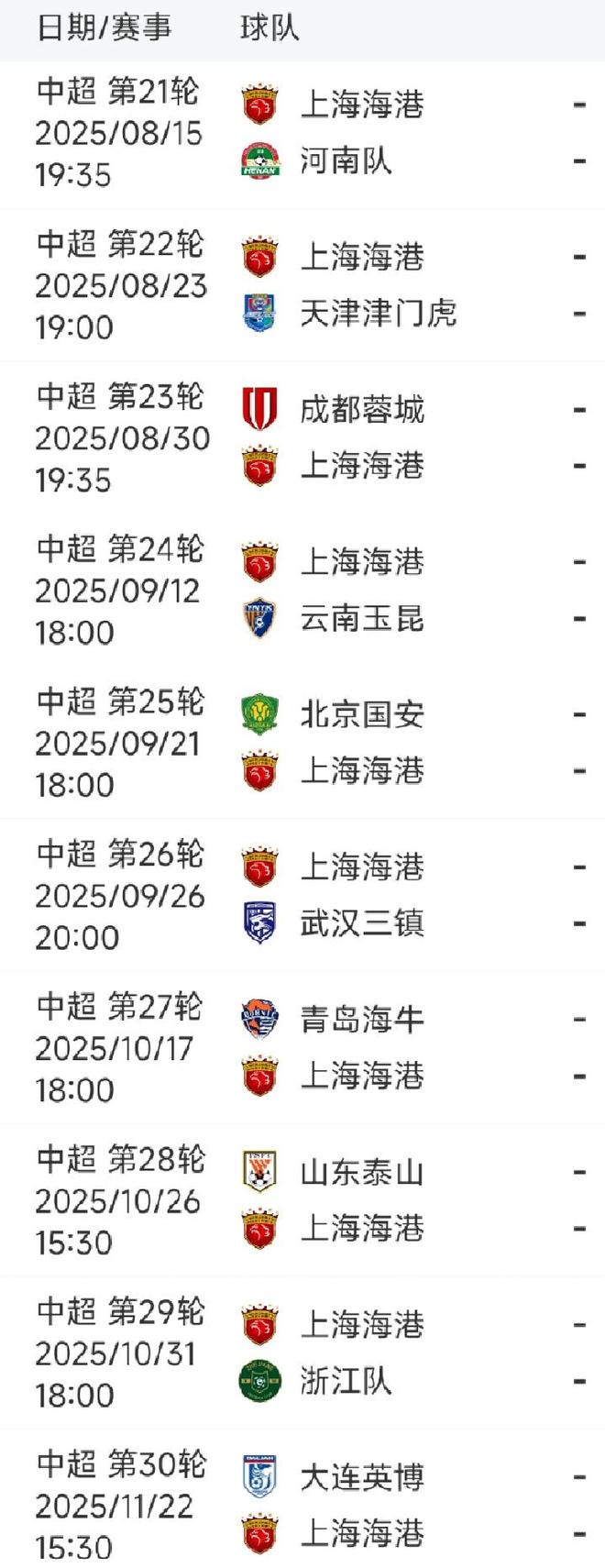Tap the 山东泰山 round 28 match row

click(x=362, y=1173)
